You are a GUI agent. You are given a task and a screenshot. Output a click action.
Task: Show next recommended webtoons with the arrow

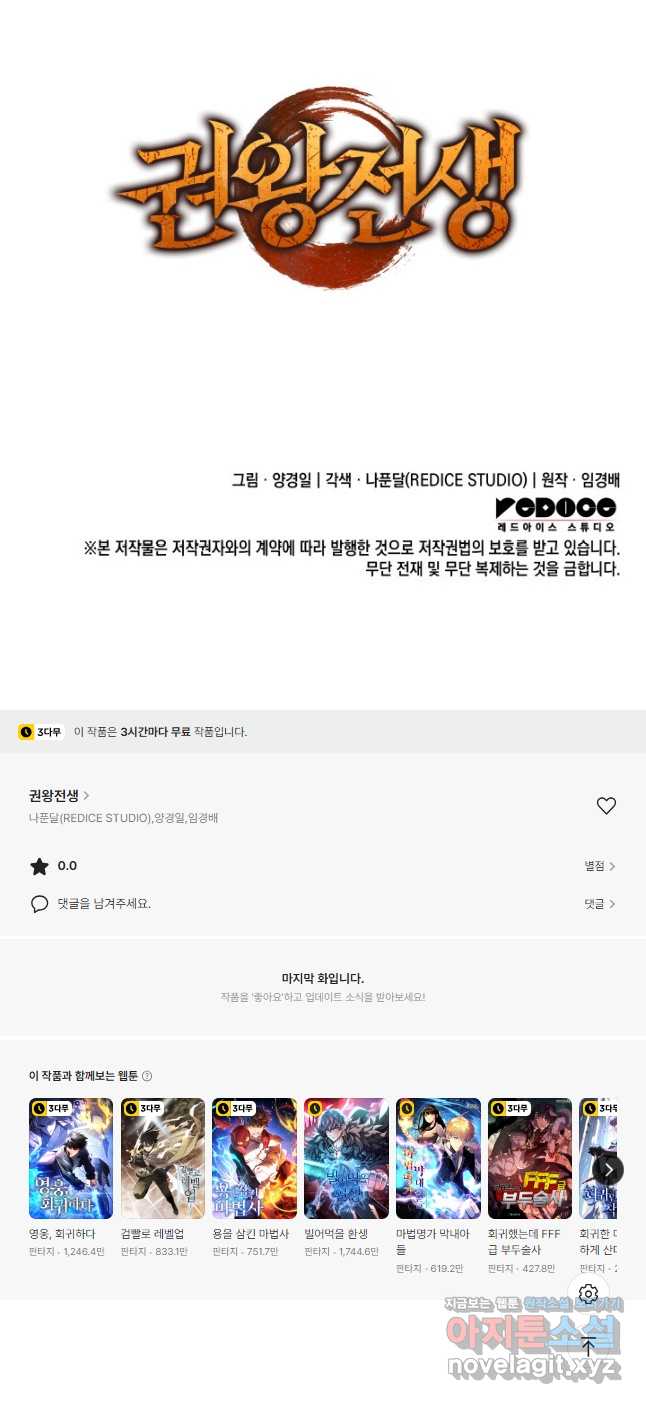pyautogui.click(x=608, y=1169)
